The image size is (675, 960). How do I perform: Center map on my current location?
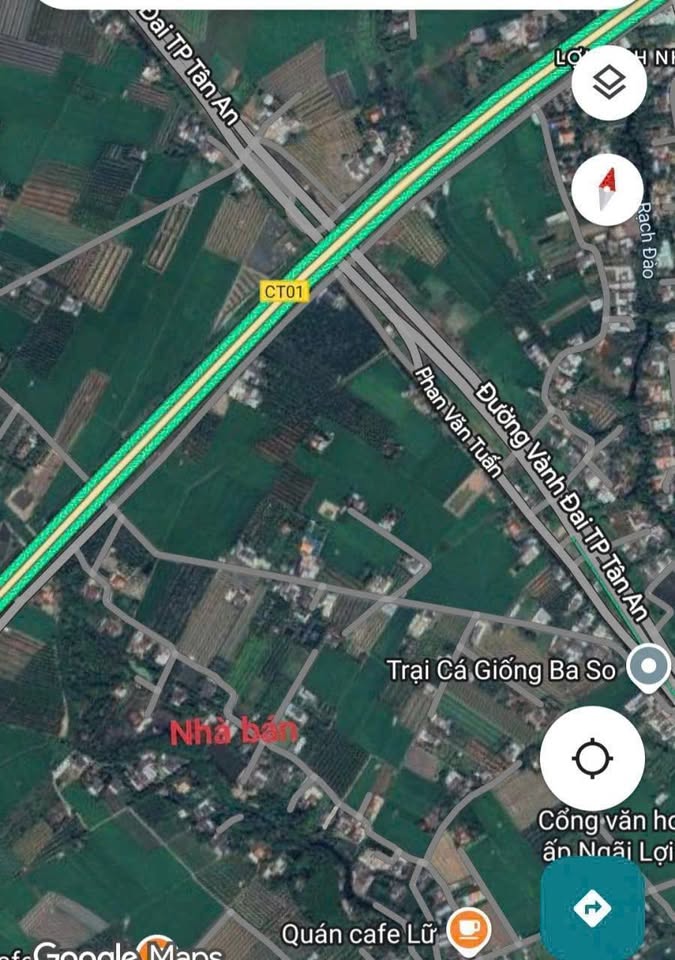point(592,759)
